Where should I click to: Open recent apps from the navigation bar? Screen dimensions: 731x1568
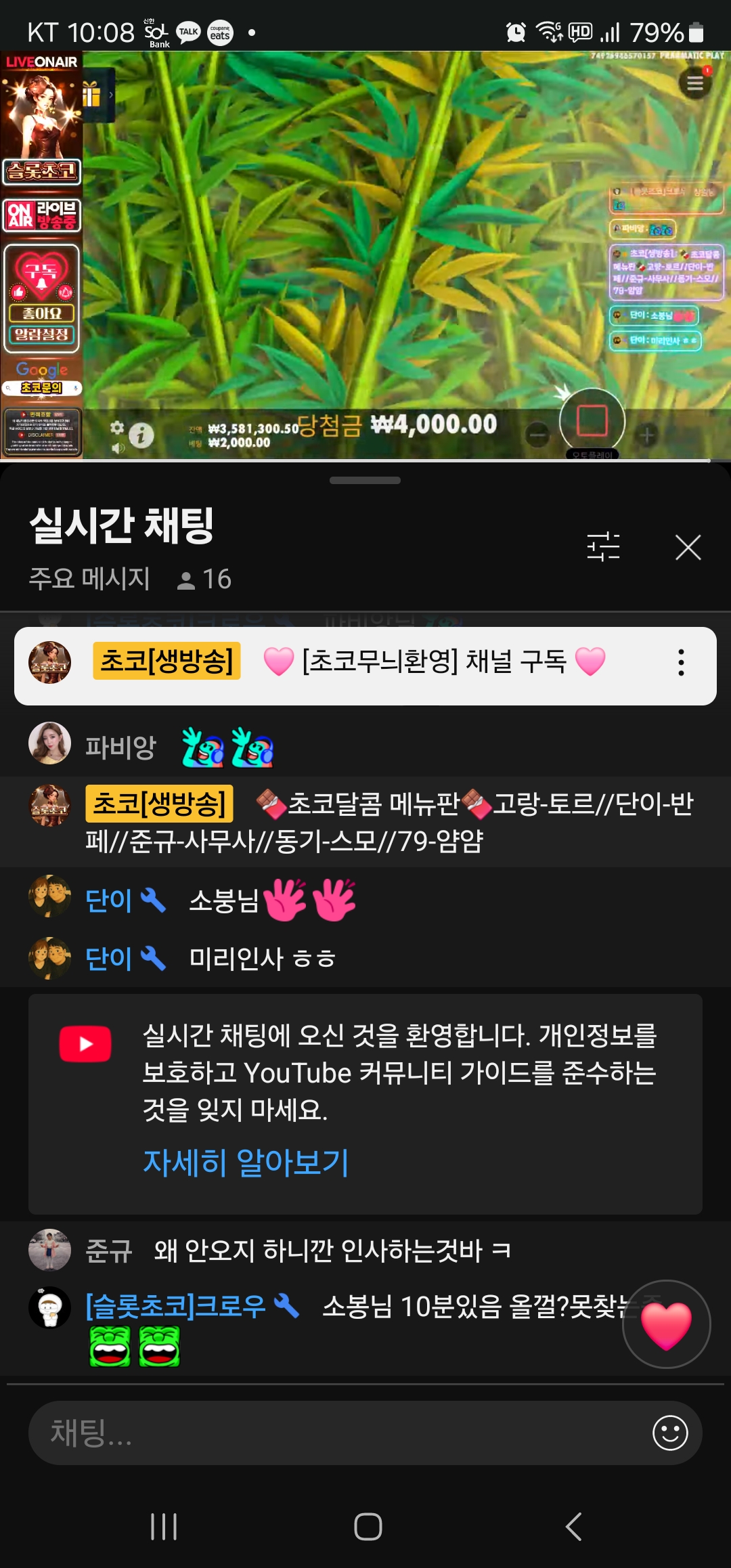[x=164, y=1527]
